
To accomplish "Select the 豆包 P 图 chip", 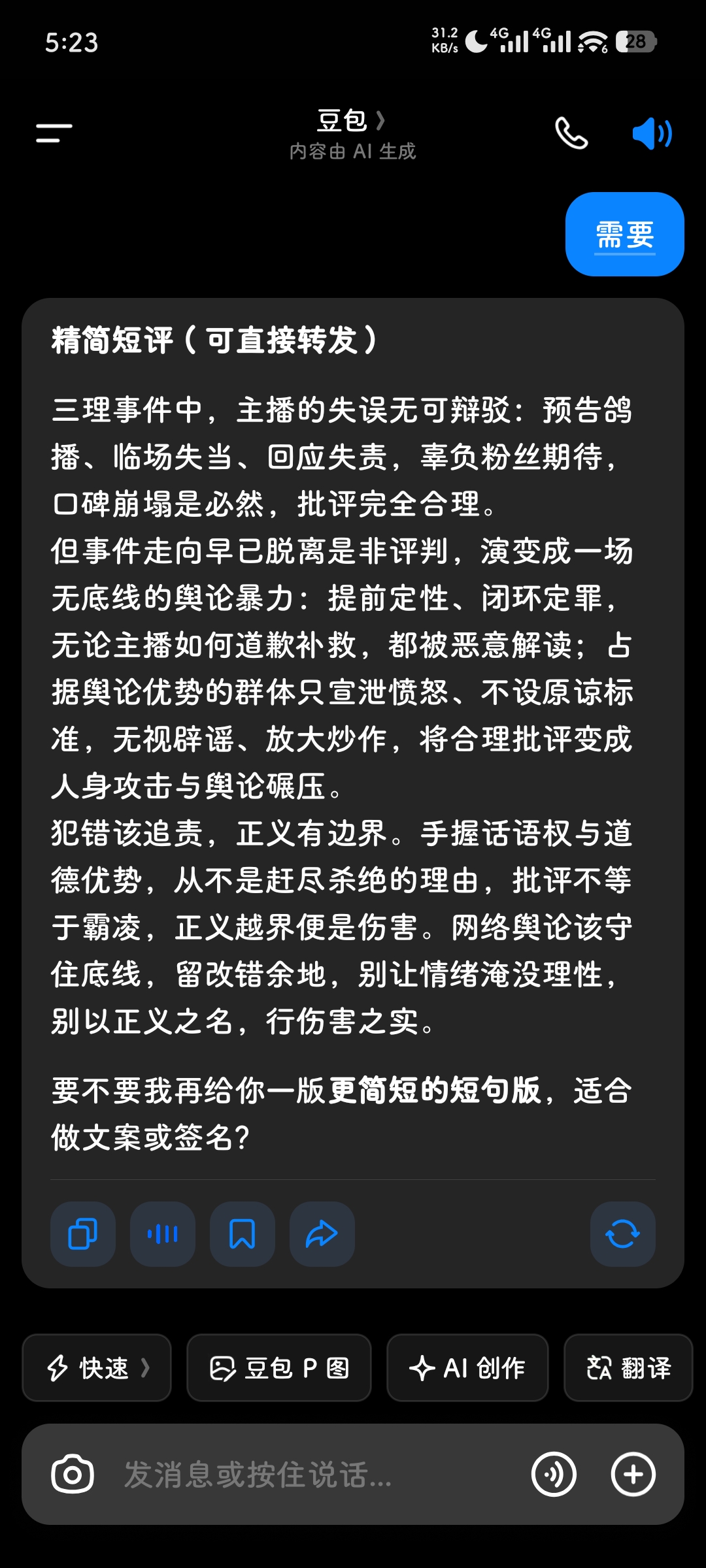I will [279, 1367].
